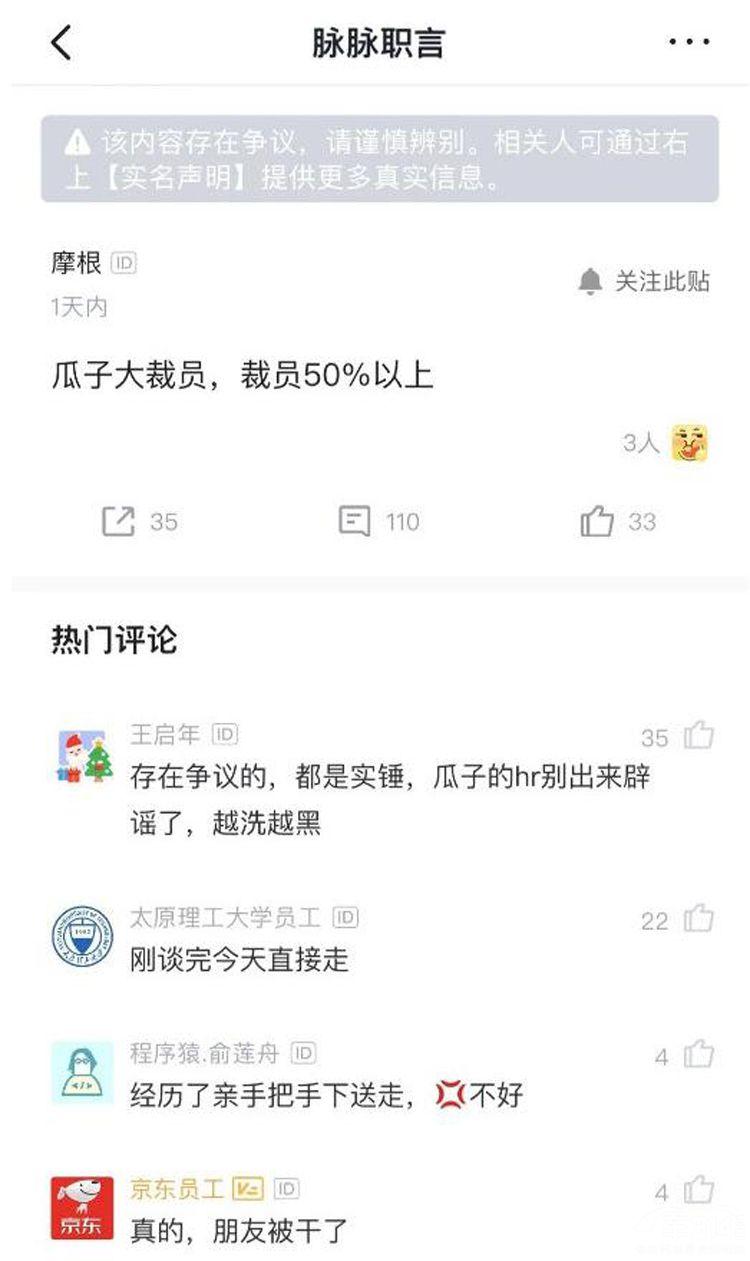Share the post about 瓜子大裁员
Screen dimensions: 750x1261
119,521
